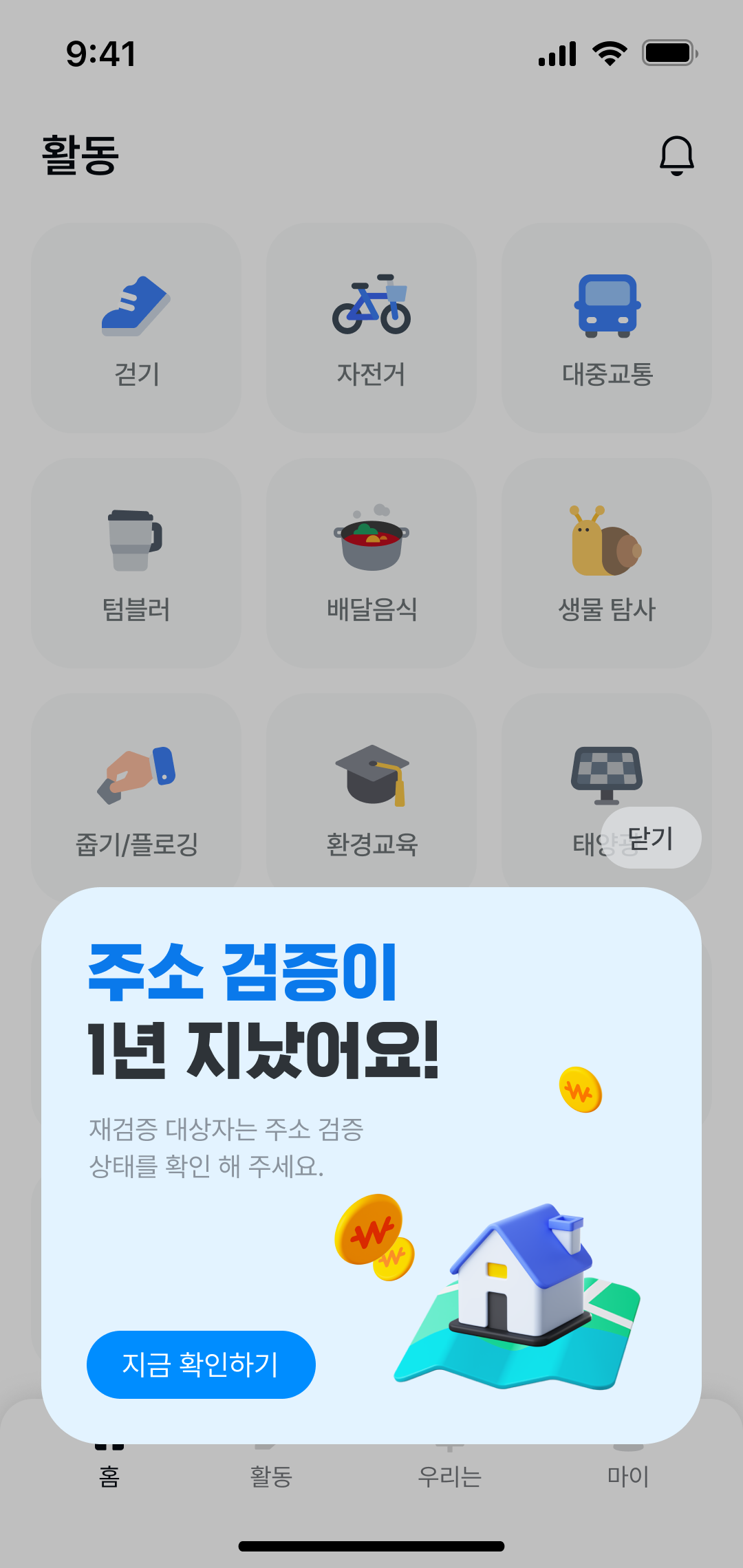The width and height of the screenshot is (743, 1568).
Task: Dismiss the popup with 닫기
Action: pyautogui.click(x=650, y=838)
